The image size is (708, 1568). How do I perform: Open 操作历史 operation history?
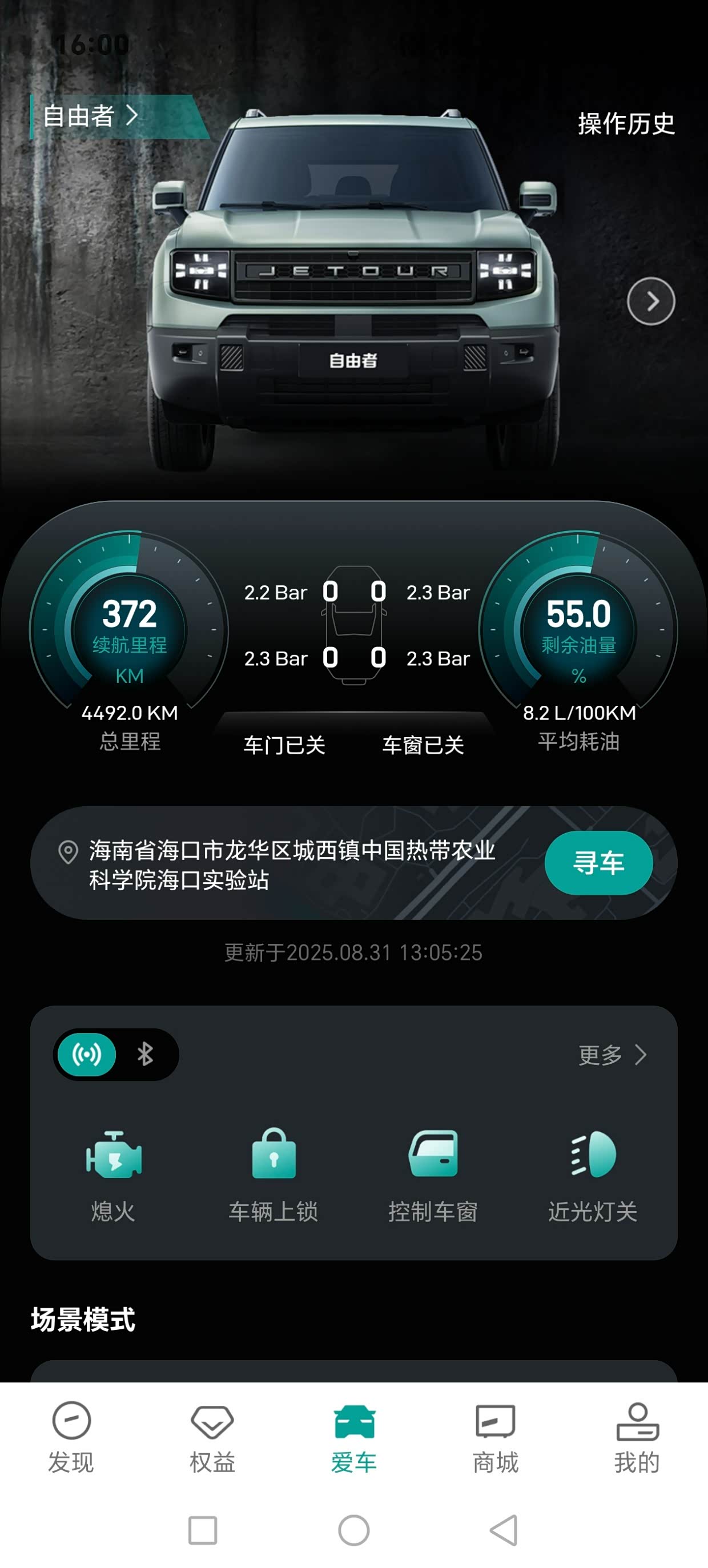(x=626, y=123)
